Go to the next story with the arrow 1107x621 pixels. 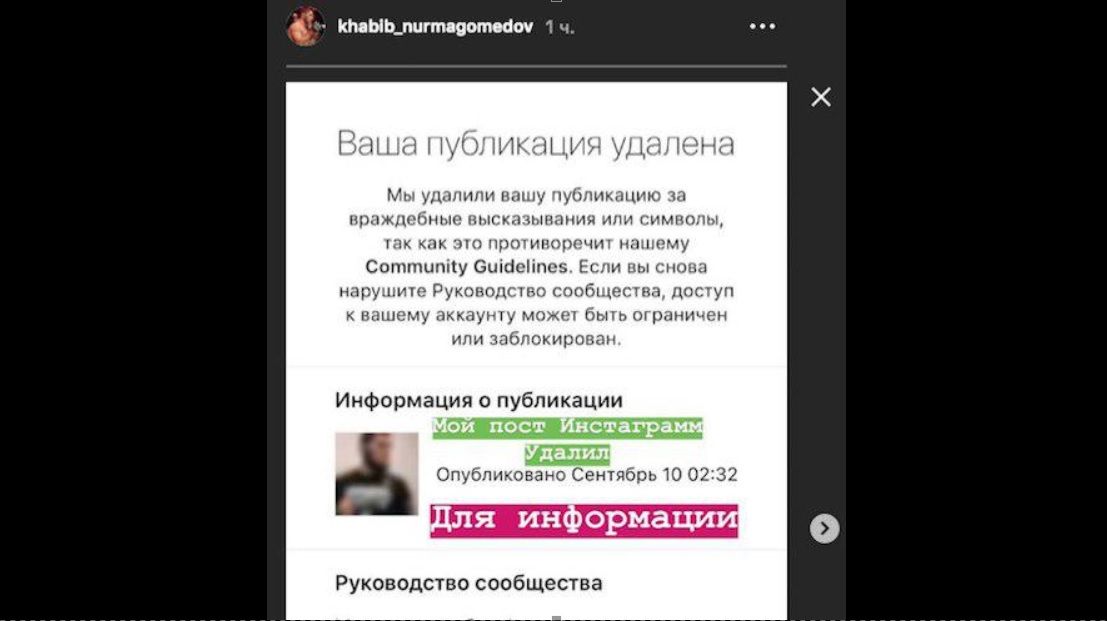coord(824,529)
